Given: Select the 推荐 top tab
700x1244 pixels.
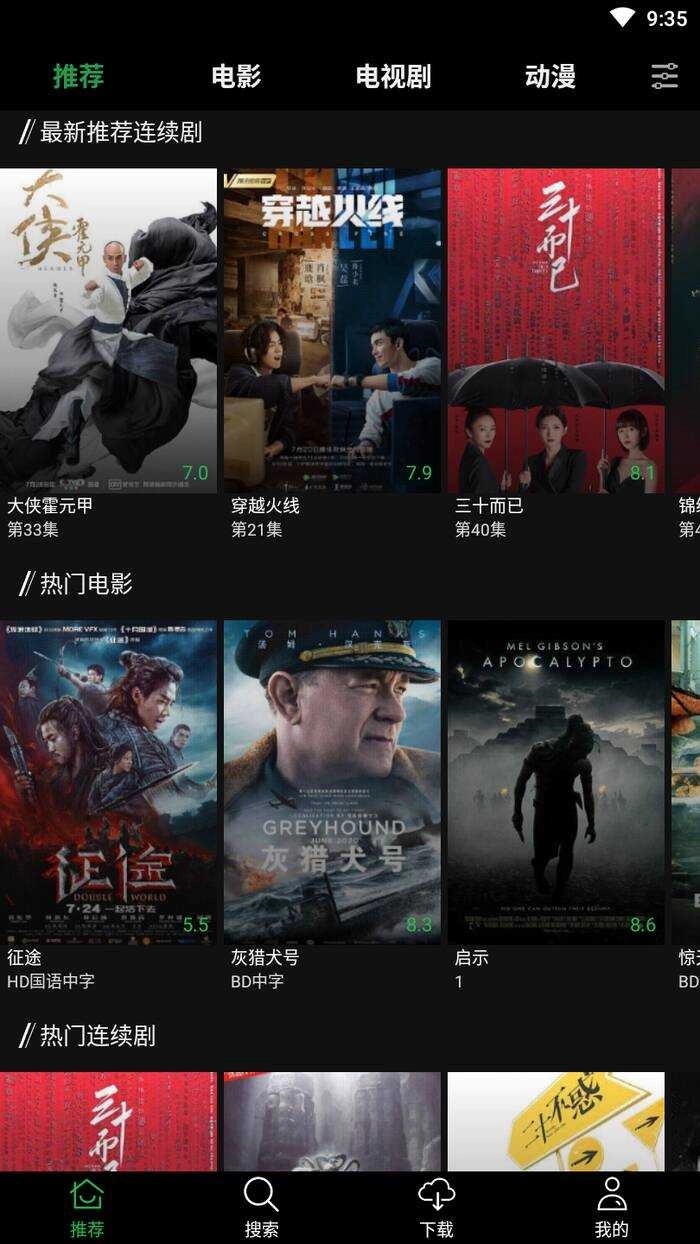Looking at the screenshot, I should (x=78, y=76).
